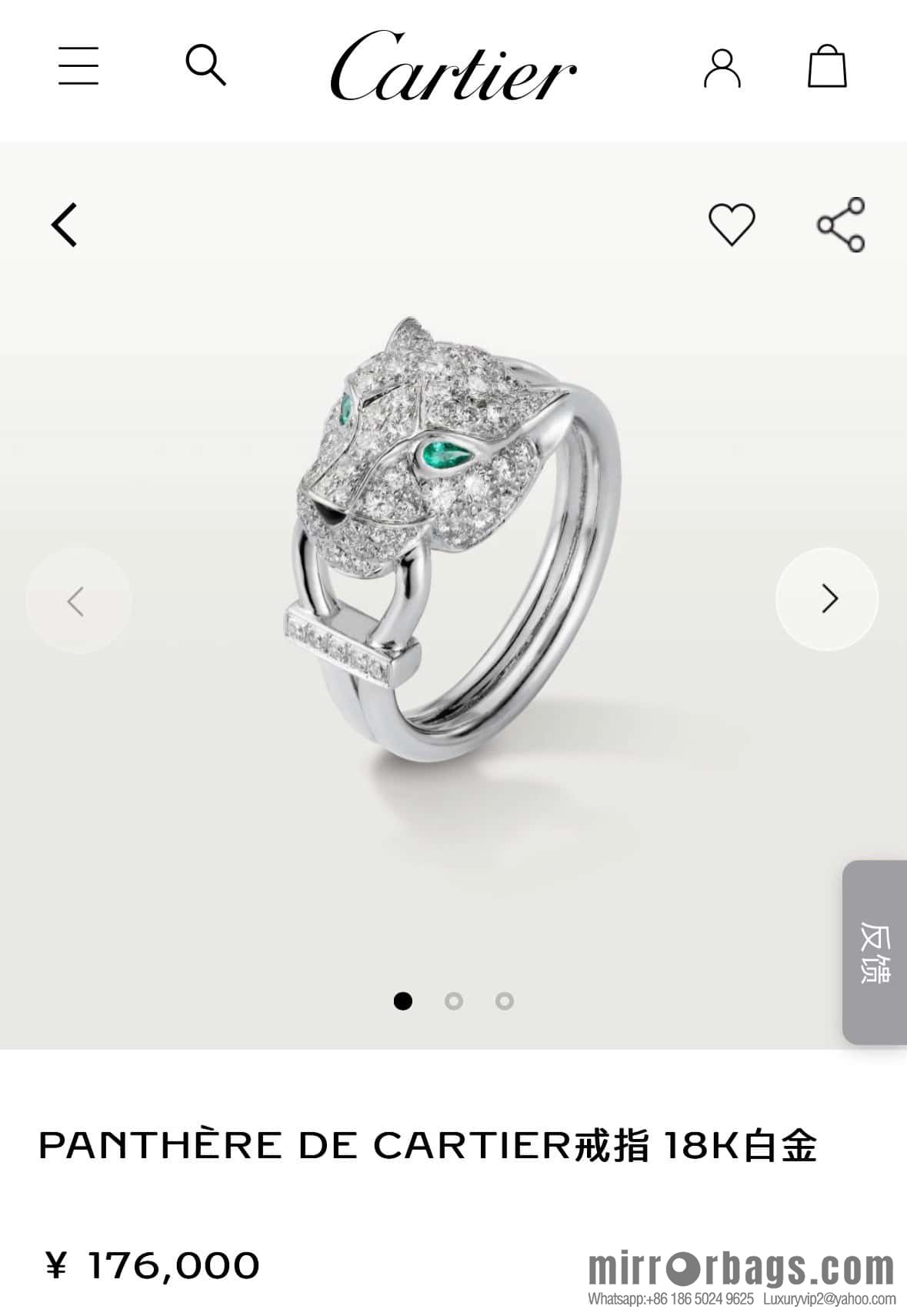Enlarge the panther ring product photo
This screenshot has width=907, height=1316.
point(454,539)
